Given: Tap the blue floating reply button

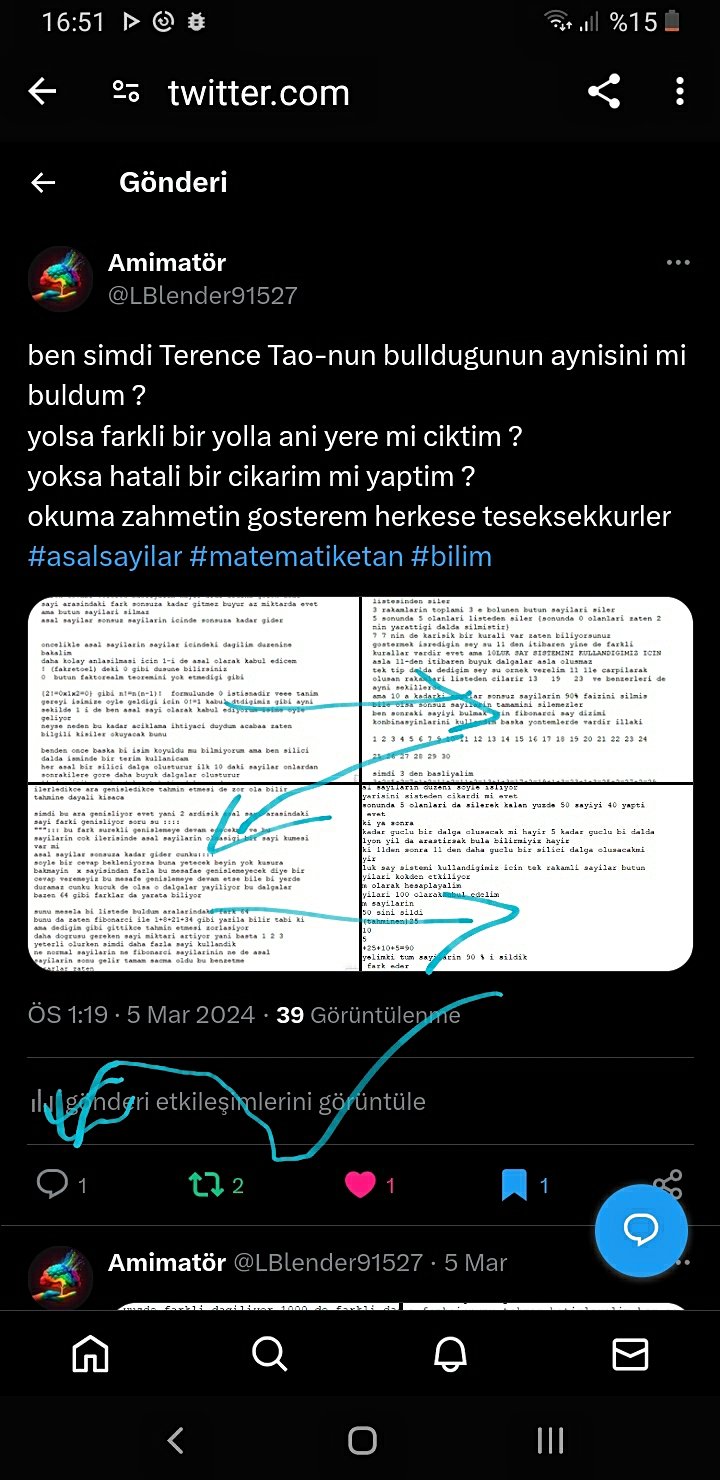Looking at the screenshot, I should click(x=641, y=1229).
